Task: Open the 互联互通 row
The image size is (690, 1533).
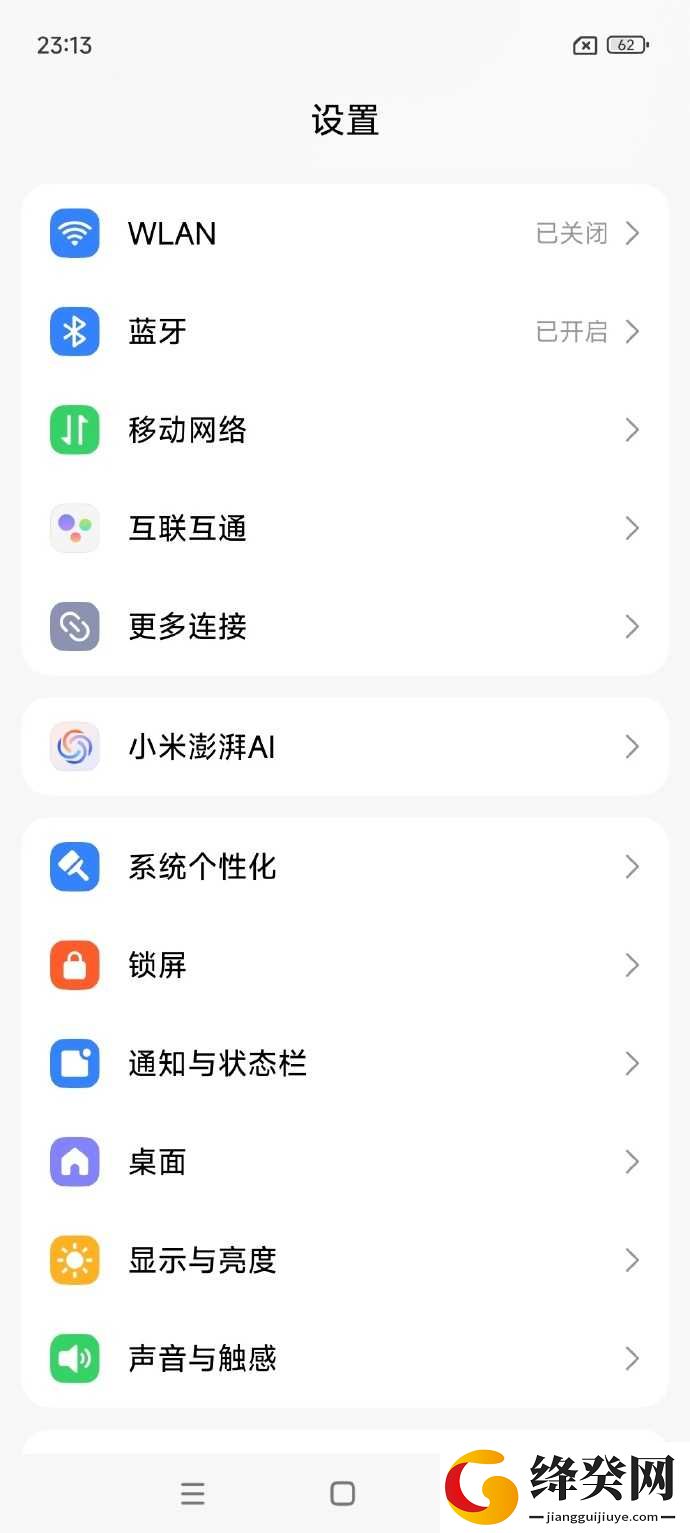Action: (345, 528)
